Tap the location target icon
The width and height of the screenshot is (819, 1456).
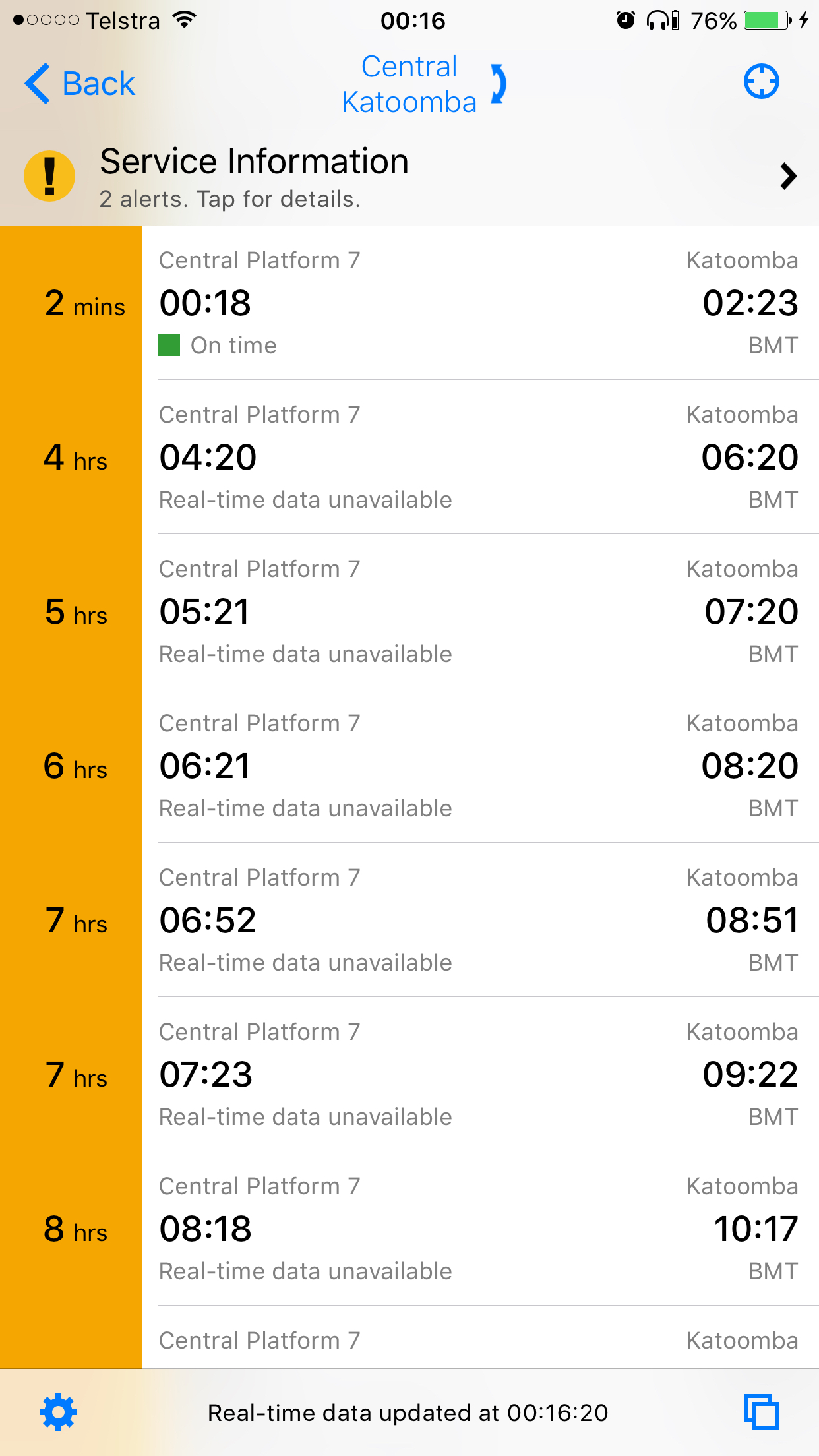coord(762,82)
